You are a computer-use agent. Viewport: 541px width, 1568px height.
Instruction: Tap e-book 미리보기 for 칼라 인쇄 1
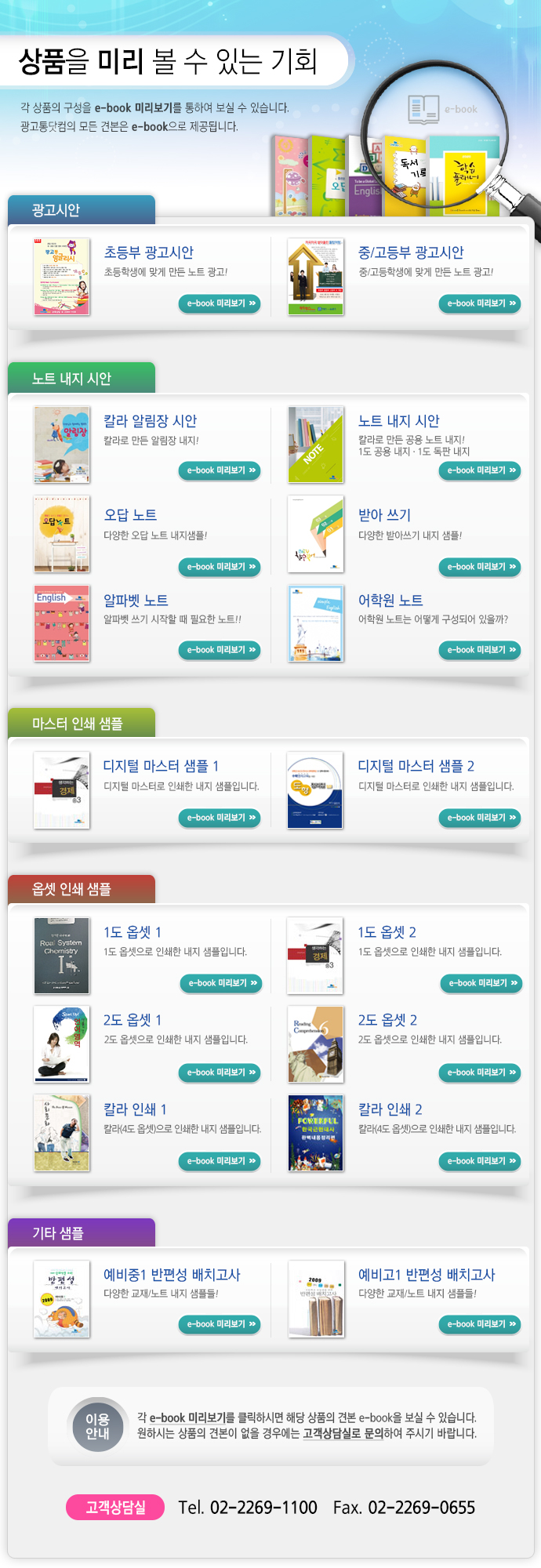(x=220, y=1161)
